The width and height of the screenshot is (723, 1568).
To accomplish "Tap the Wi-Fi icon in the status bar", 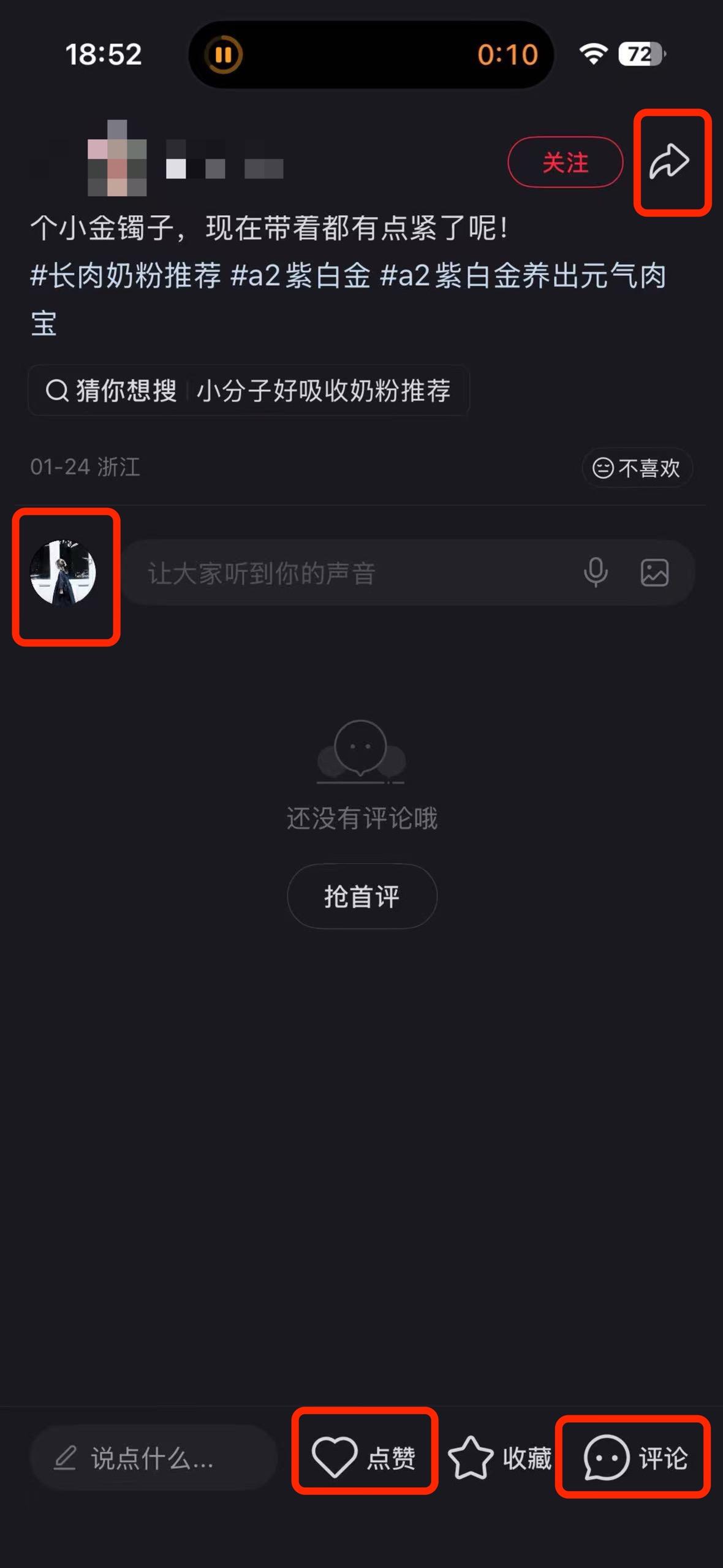I will point(592,54).
